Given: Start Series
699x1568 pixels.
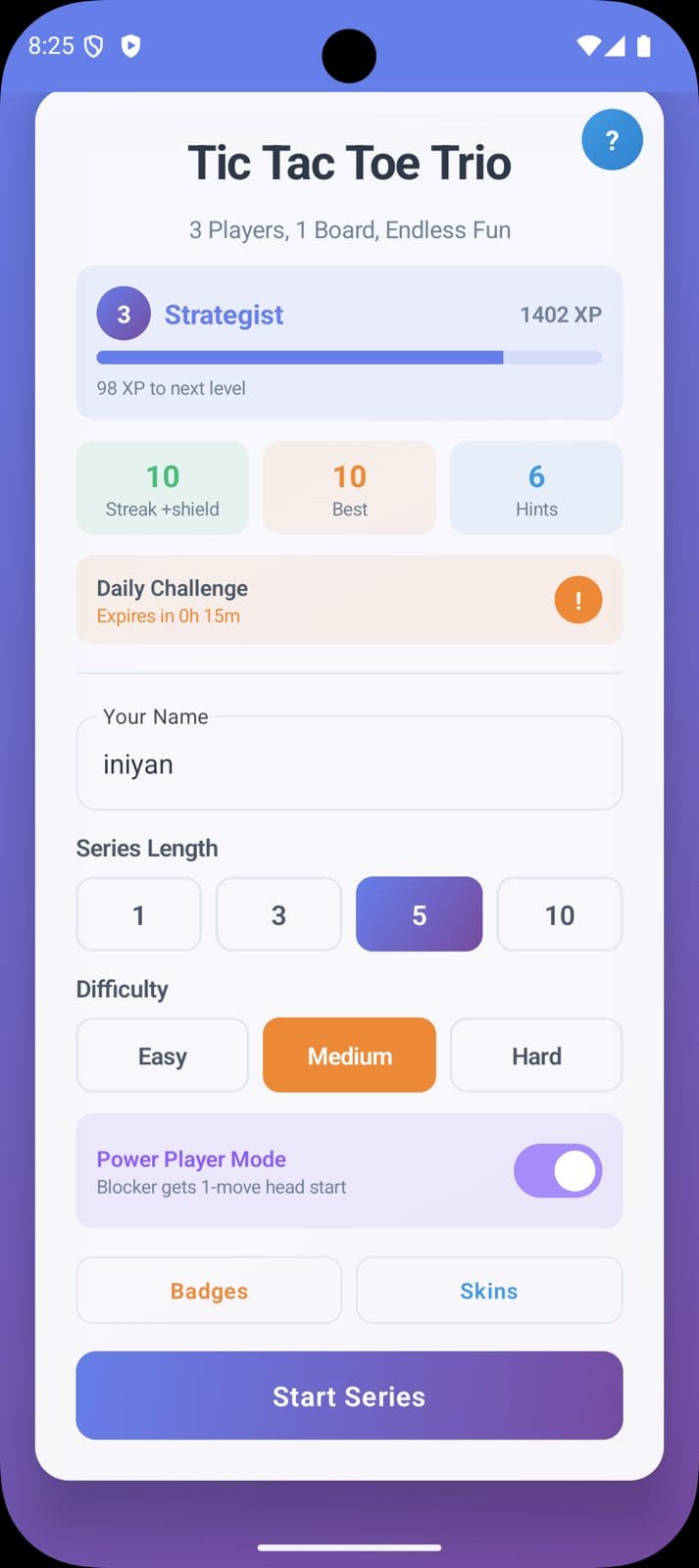Looking at the screenshot, I should (x=349, y=1396).
